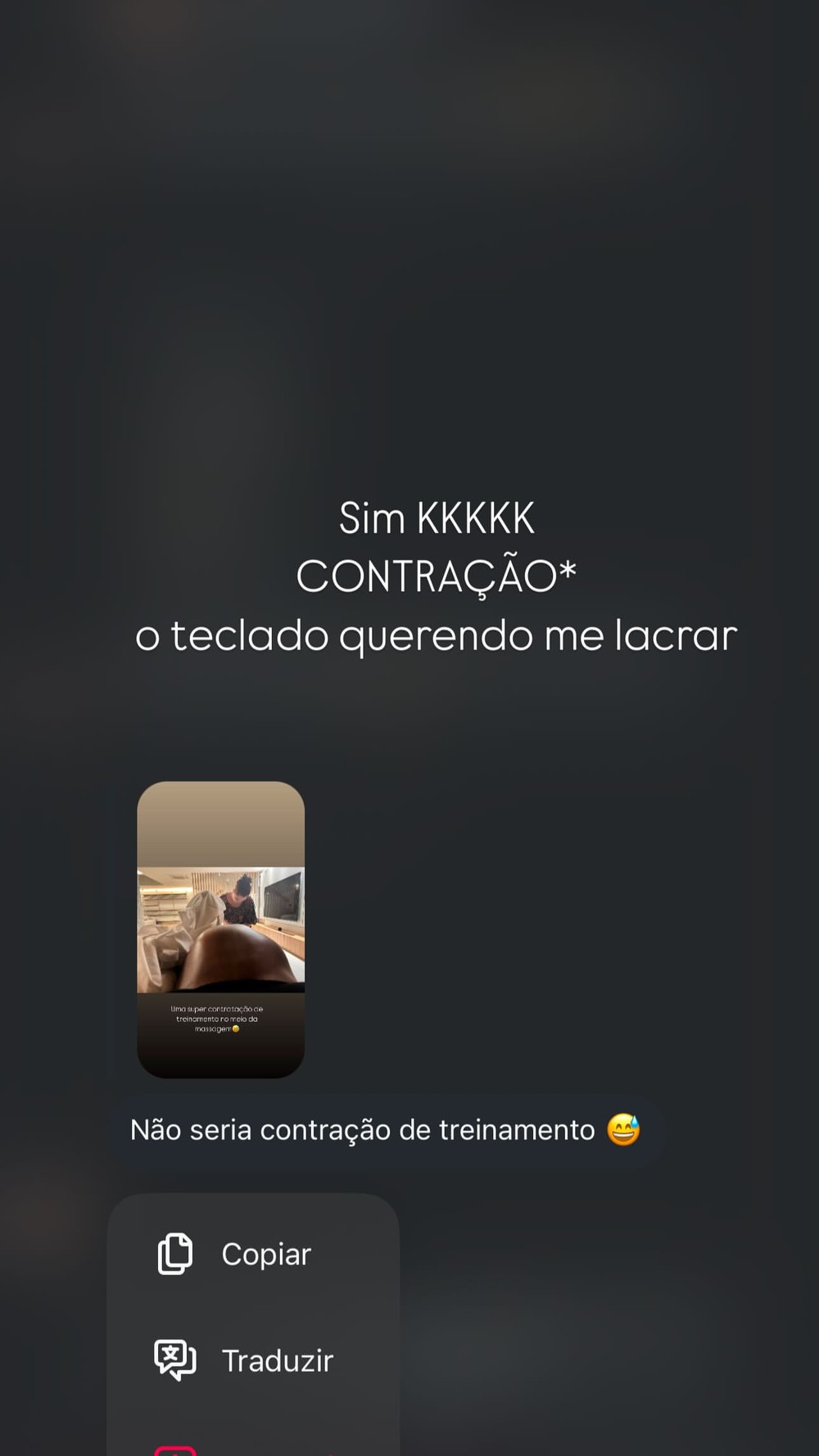Choose Copiar from the context menu
Viewport: 819px width, 1456px height.
265,1254
